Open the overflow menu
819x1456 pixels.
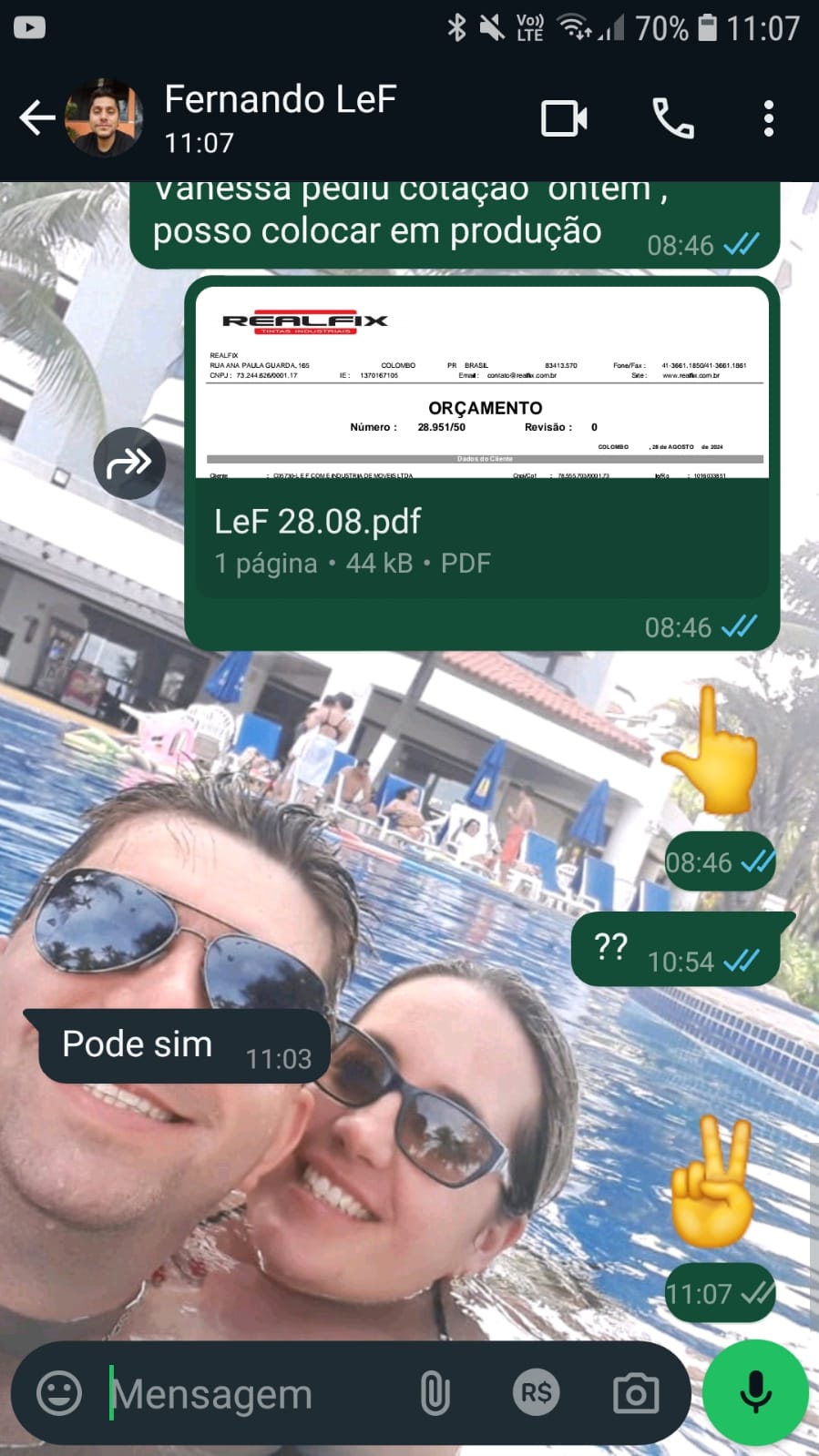[768, 118]
